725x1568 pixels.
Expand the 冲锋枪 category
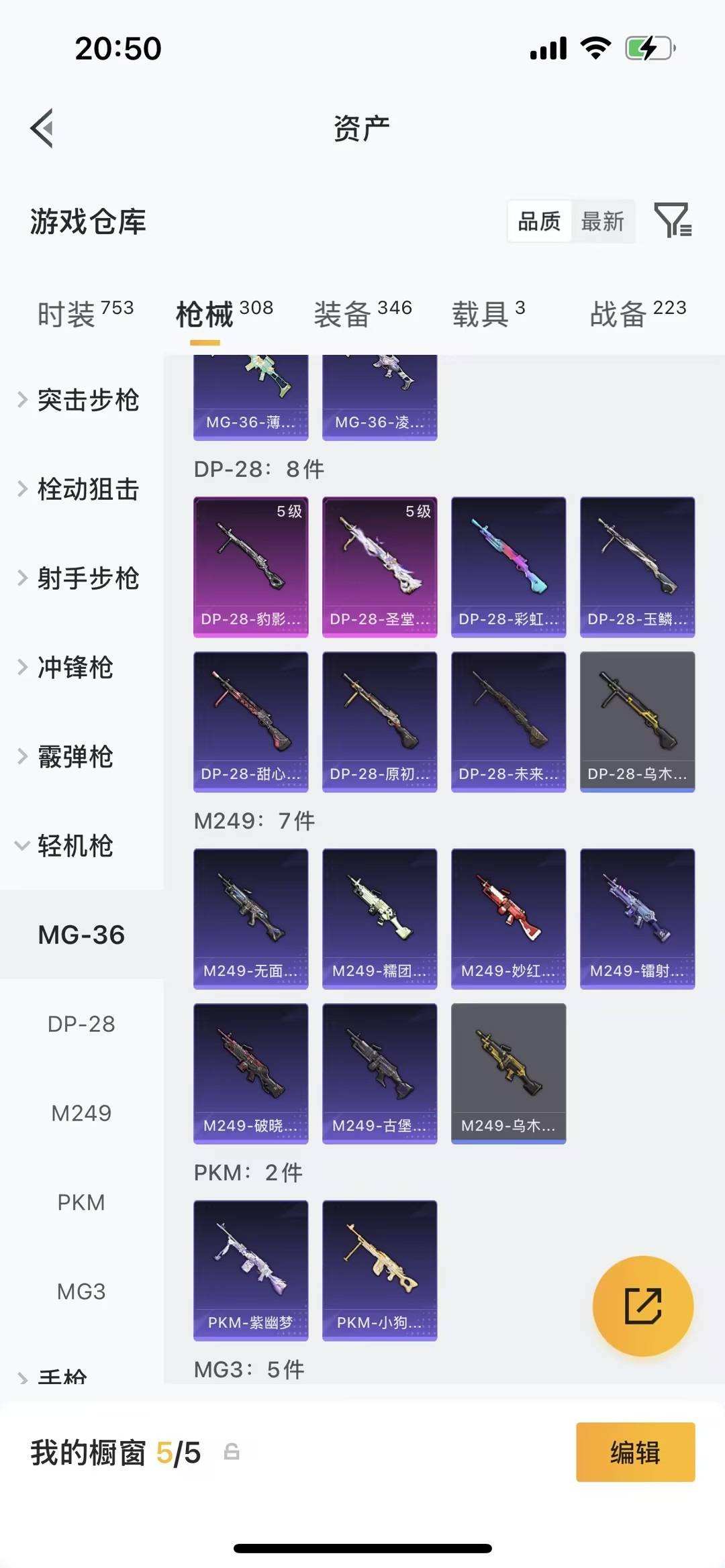tap(74, 667)
